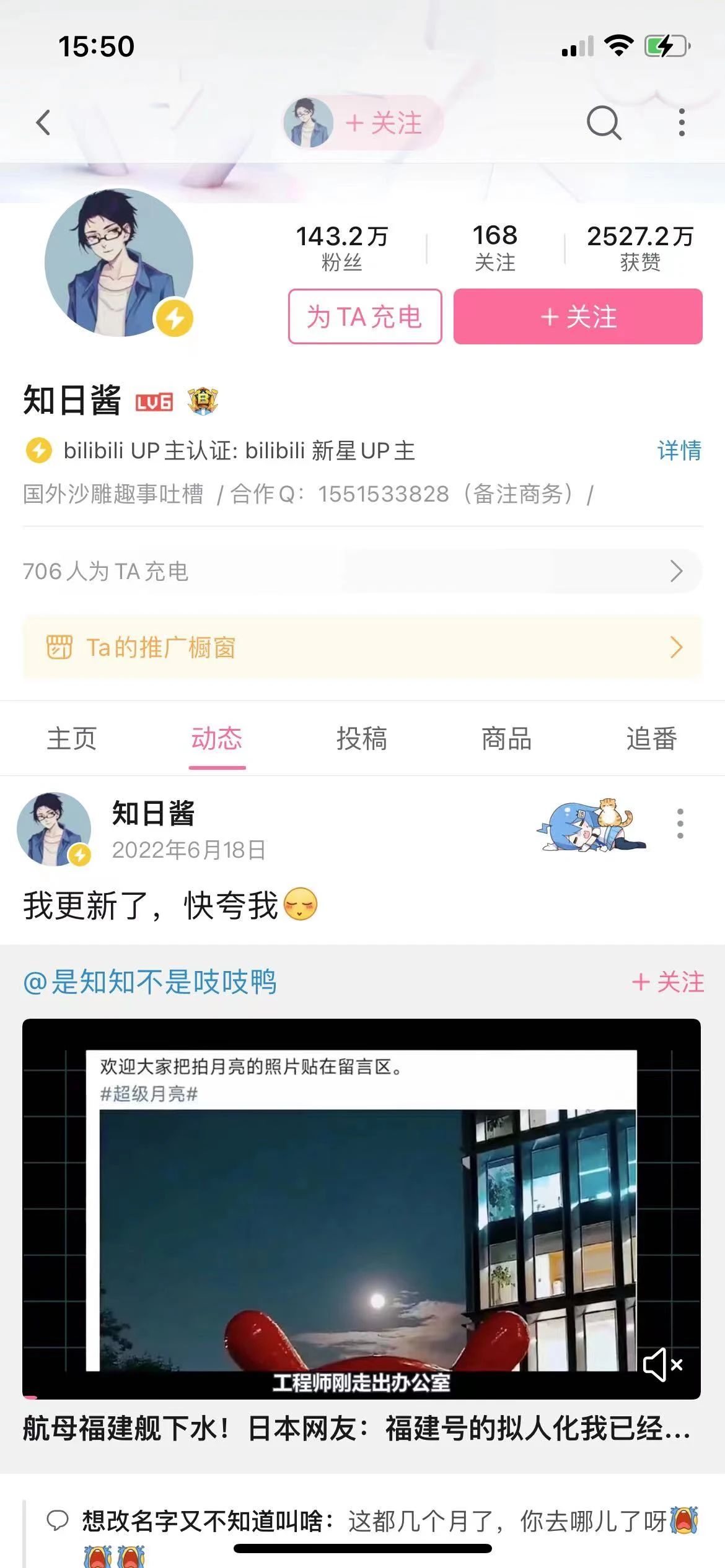
Task: Switch to the 投稿 tab
Action: 362,739
